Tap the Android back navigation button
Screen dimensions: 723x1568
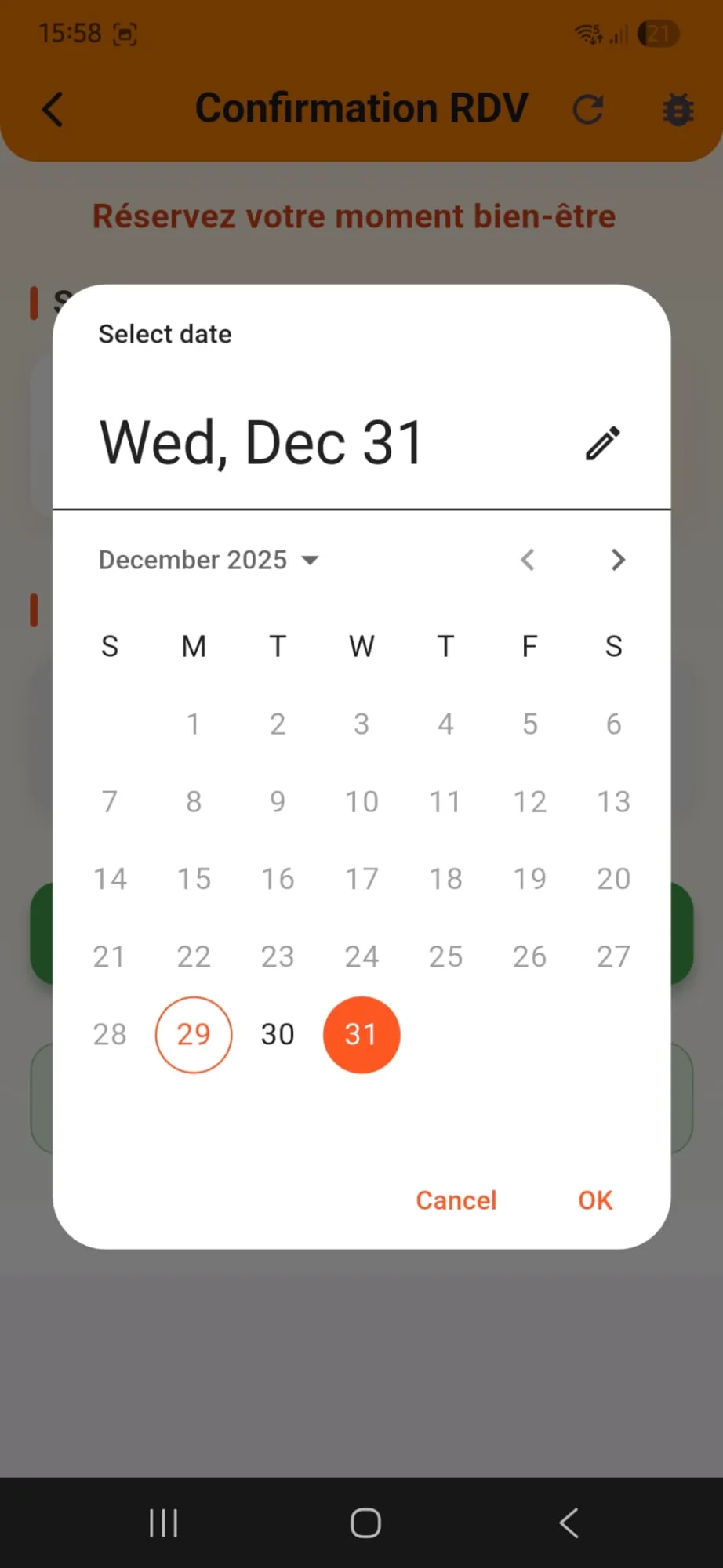tap(569, 1522)
